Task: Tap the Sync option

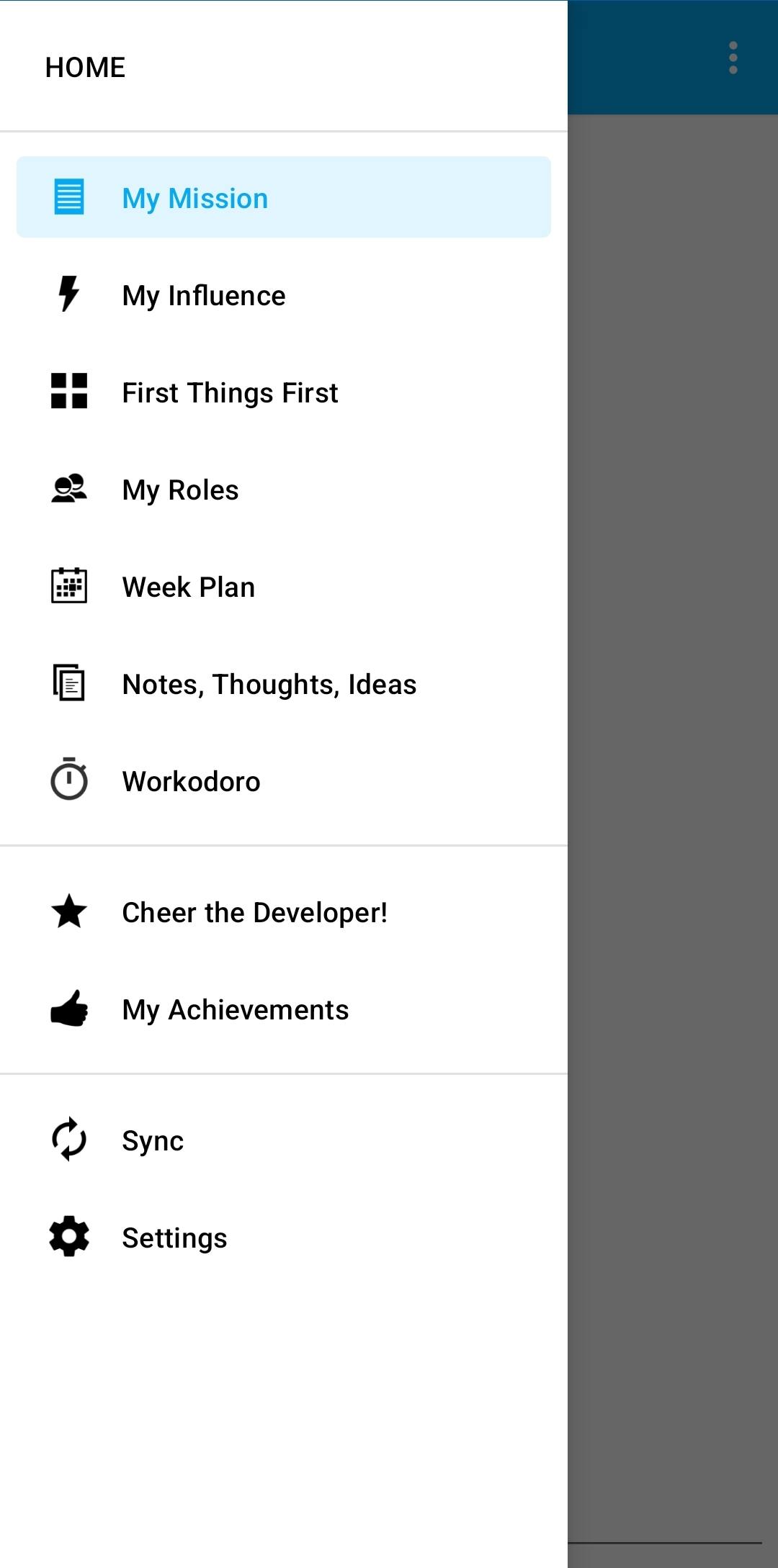Action: 284,1140
